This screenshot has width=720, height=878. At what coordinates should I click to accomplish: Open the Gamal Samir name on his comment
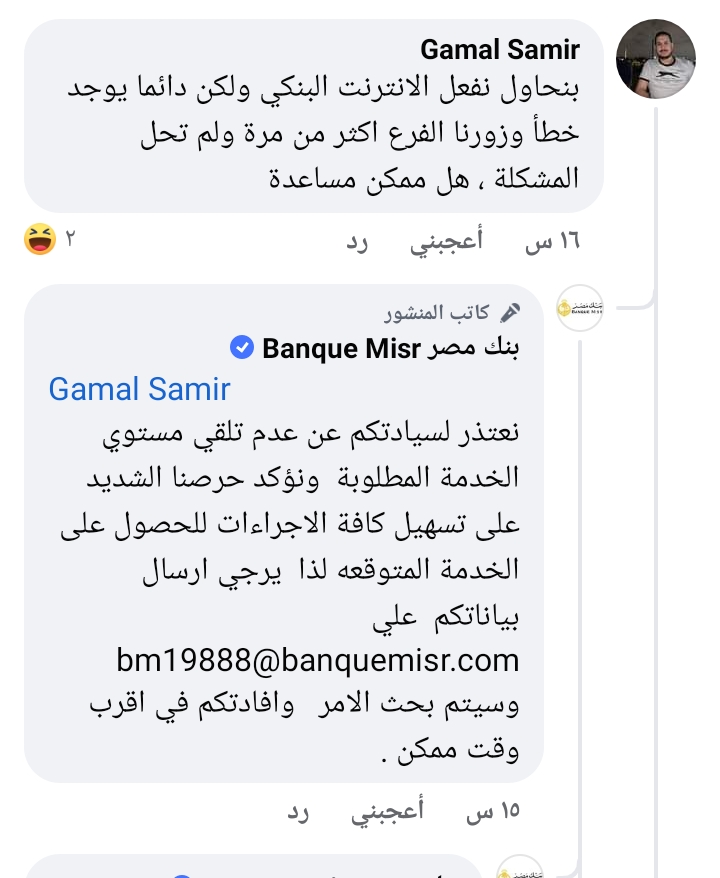tap(499, 49)
